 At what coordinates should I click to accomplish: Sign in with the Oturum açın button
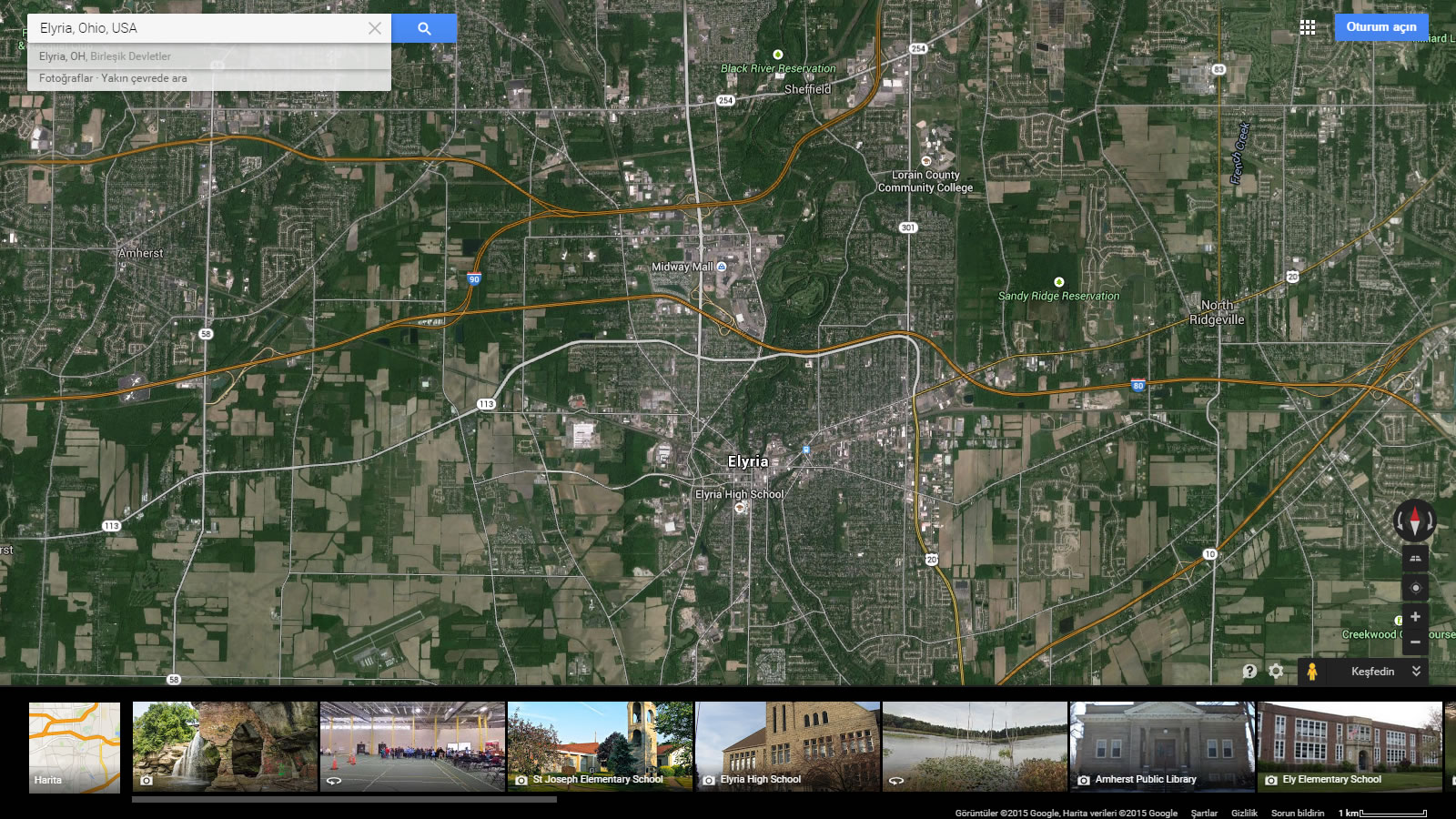pos(1380,27)
